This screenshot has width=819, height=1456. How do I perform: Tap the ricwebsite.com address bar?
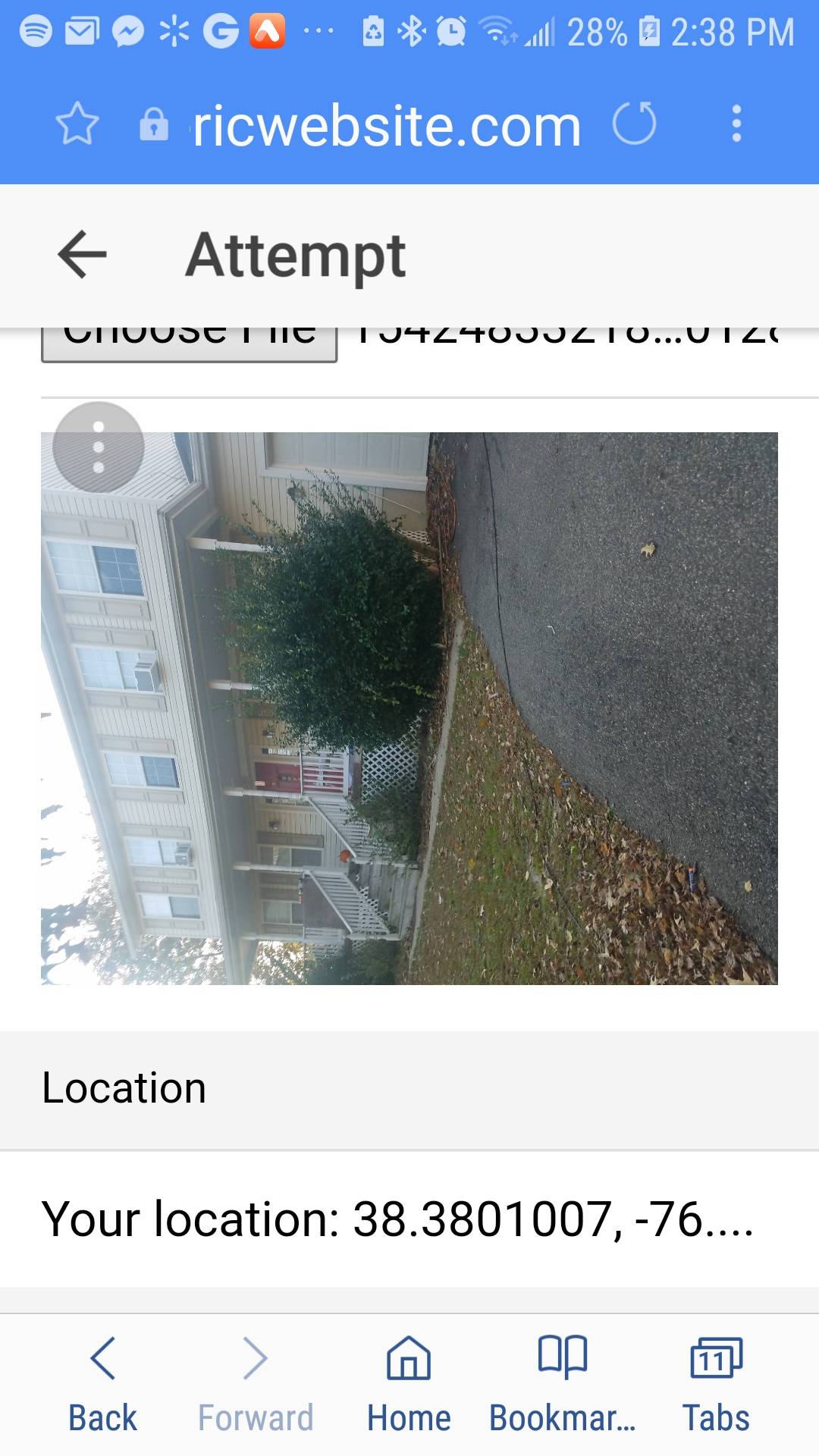(386, 125)
